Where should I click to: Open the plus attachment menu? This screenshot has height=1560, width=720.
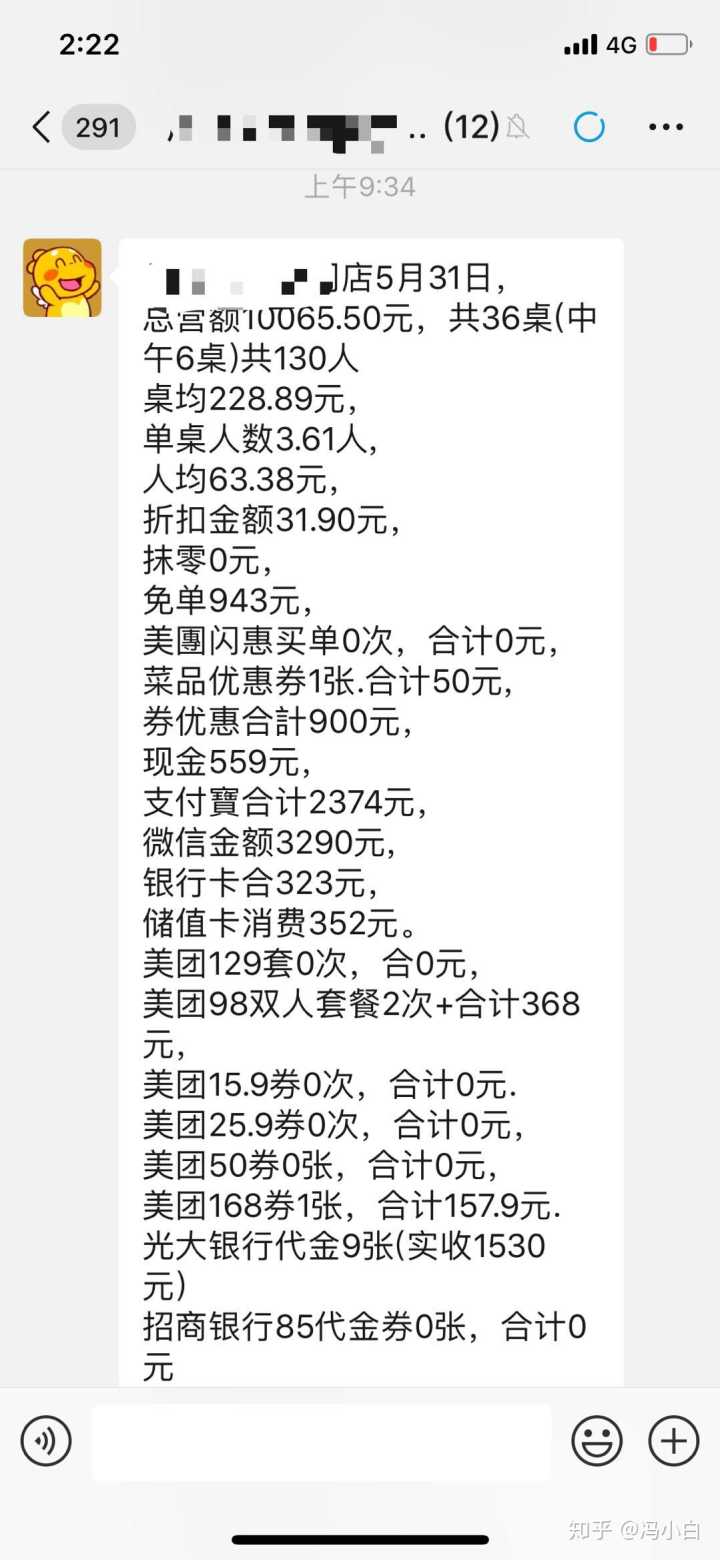point(673,1441)
